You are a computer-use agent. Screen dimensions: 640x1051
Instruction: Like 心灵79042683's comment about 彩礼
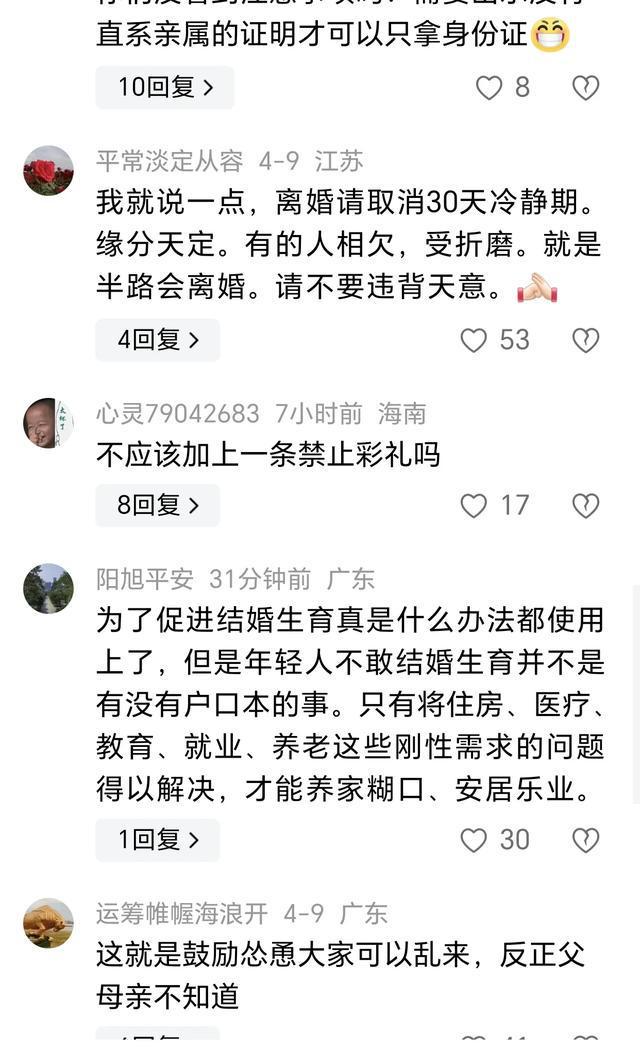coord(474,506)
